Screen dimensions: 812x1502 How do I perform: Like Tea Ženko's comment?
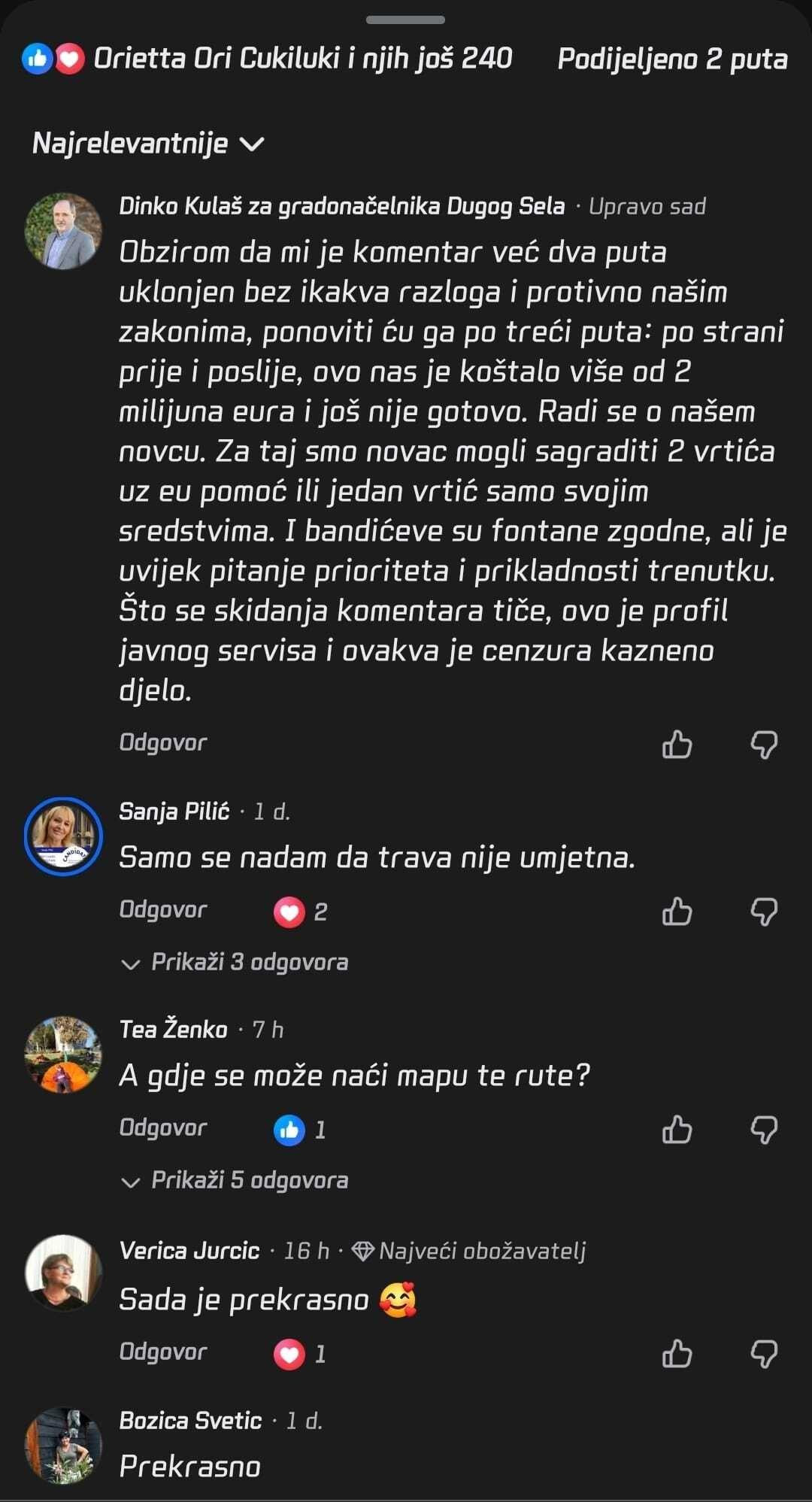(677, 1130)
